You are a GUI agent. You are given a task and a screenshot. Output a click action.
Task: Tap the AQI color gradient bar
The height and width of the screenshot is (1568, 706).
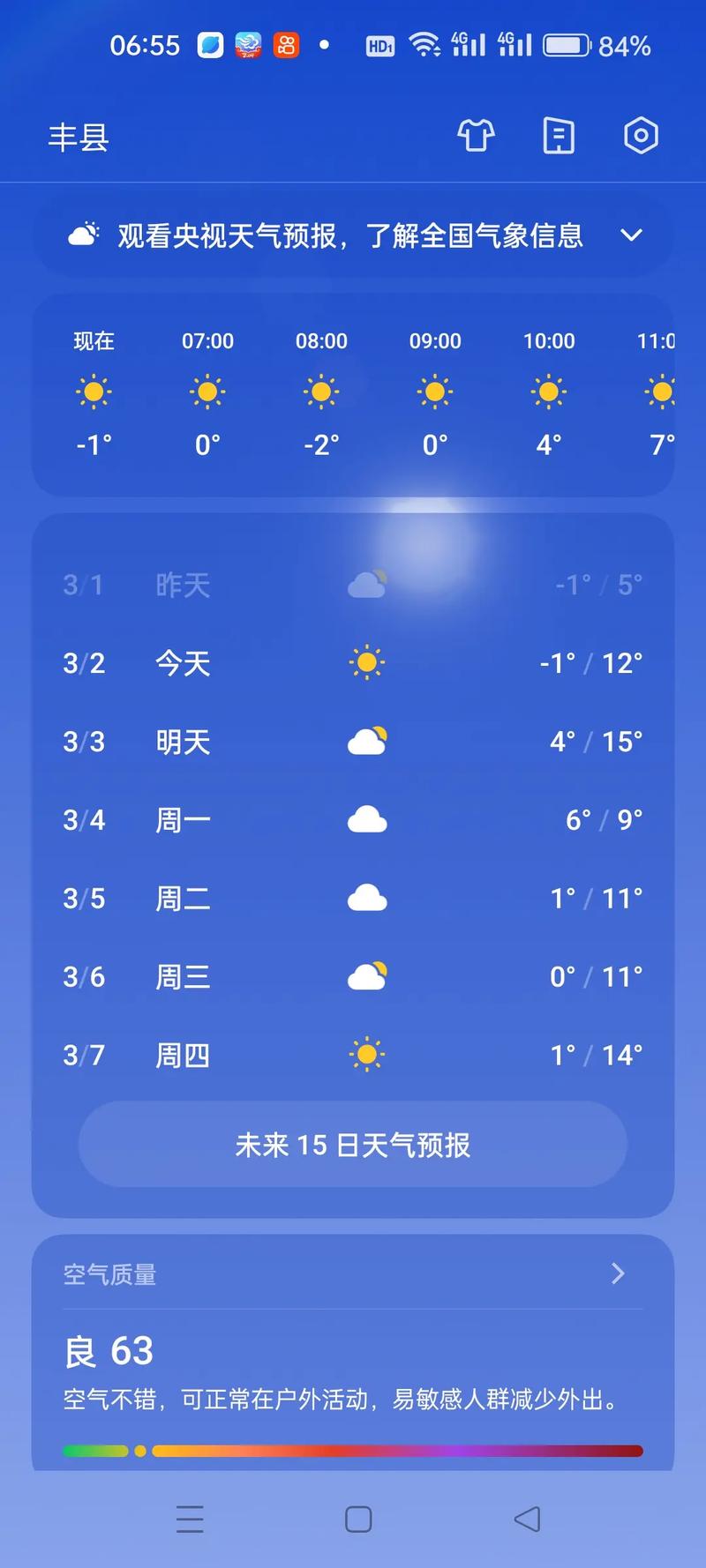click(x=353, y=1450)
